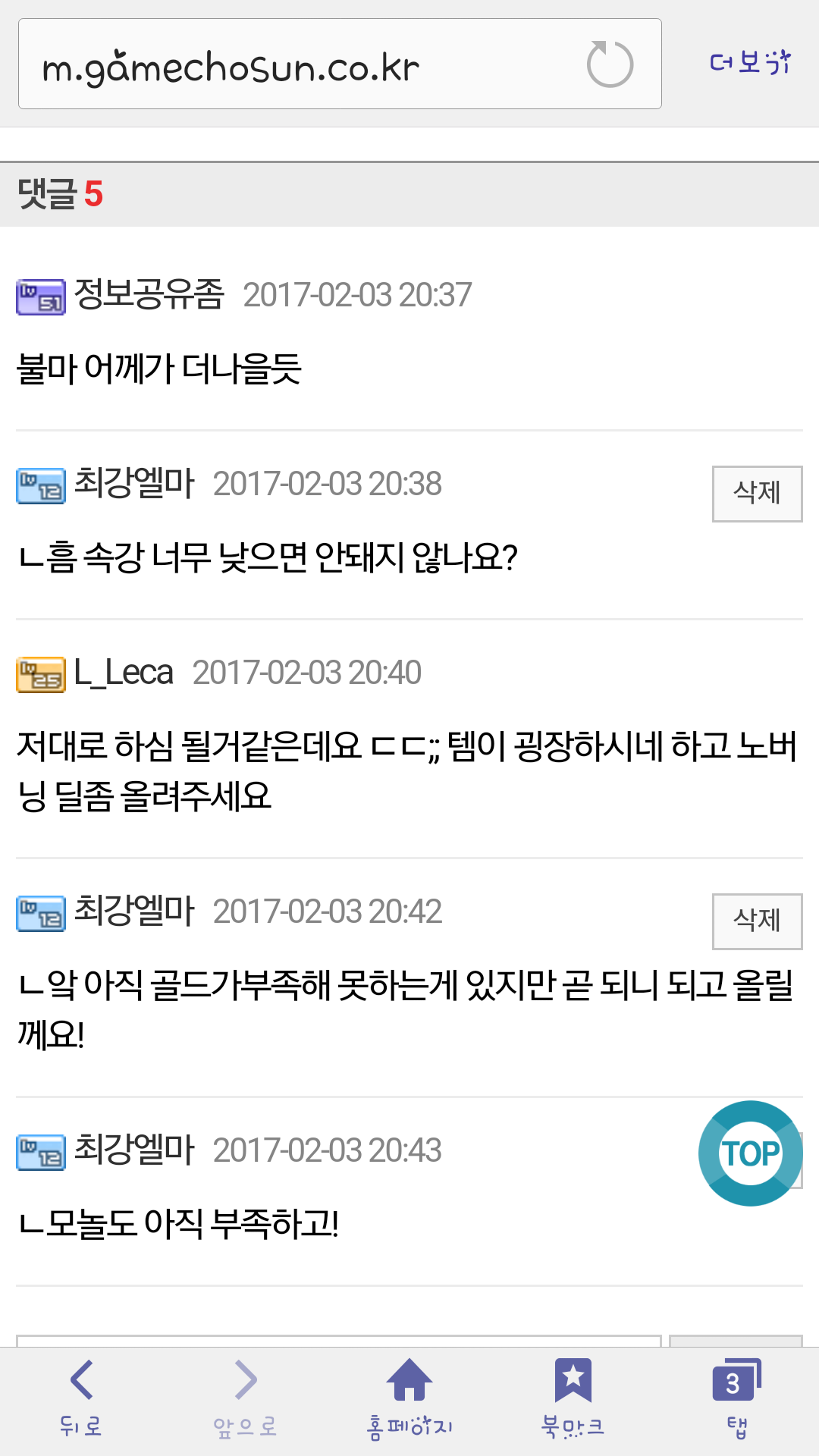Go to the 홈페이지 home page

point(409,1398)
